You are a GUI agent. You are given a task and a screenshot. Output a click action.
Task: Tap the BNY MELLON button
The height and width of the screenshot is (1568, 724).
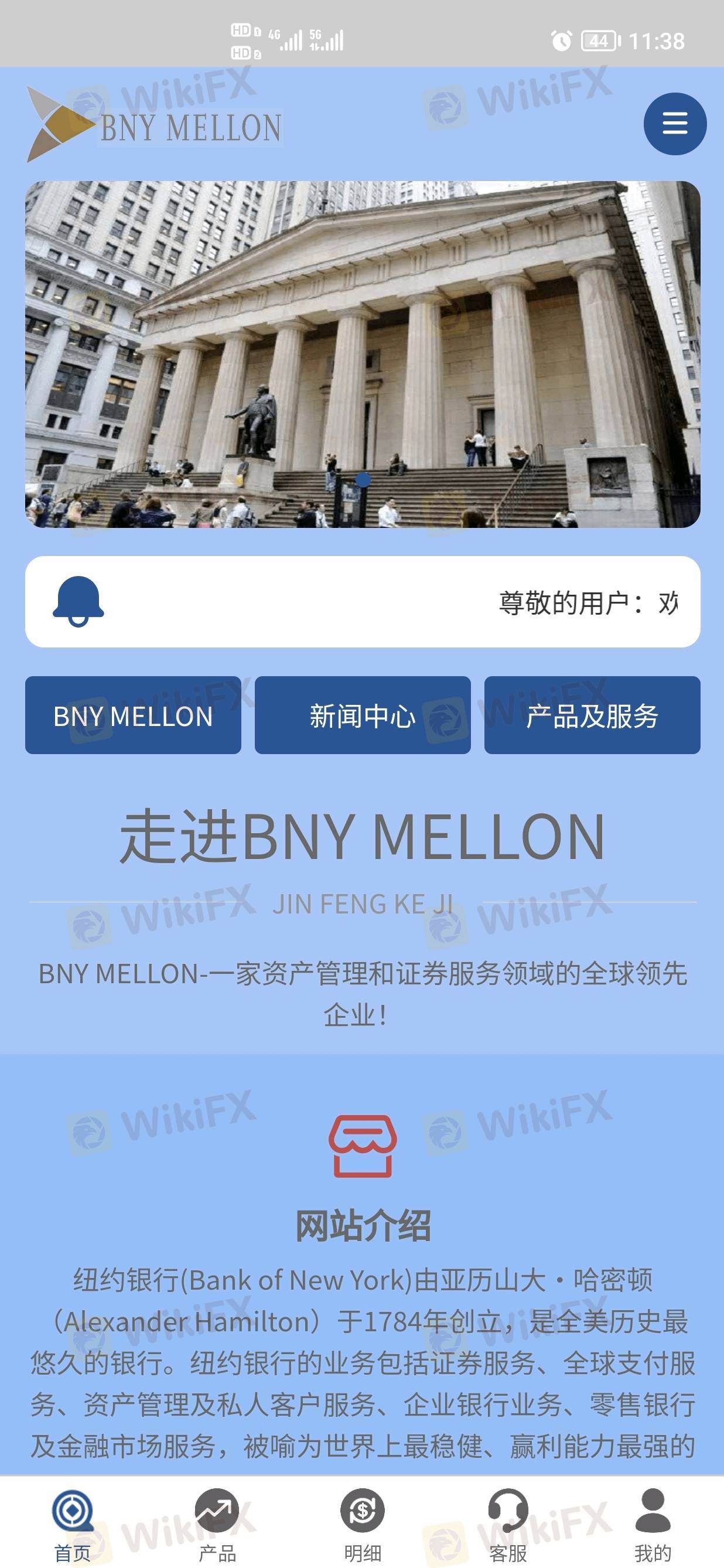[132, 715]
